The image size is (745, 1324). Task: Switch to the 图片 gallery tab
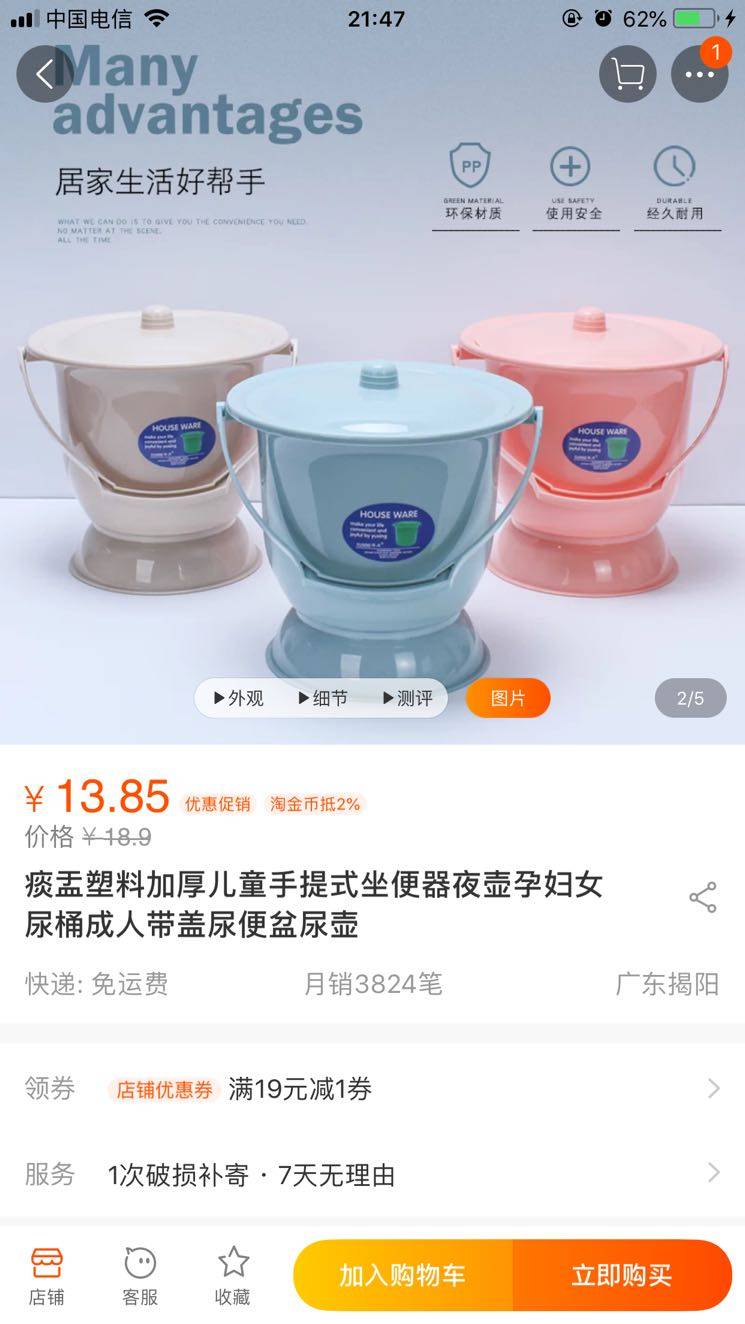coord(508,698)
